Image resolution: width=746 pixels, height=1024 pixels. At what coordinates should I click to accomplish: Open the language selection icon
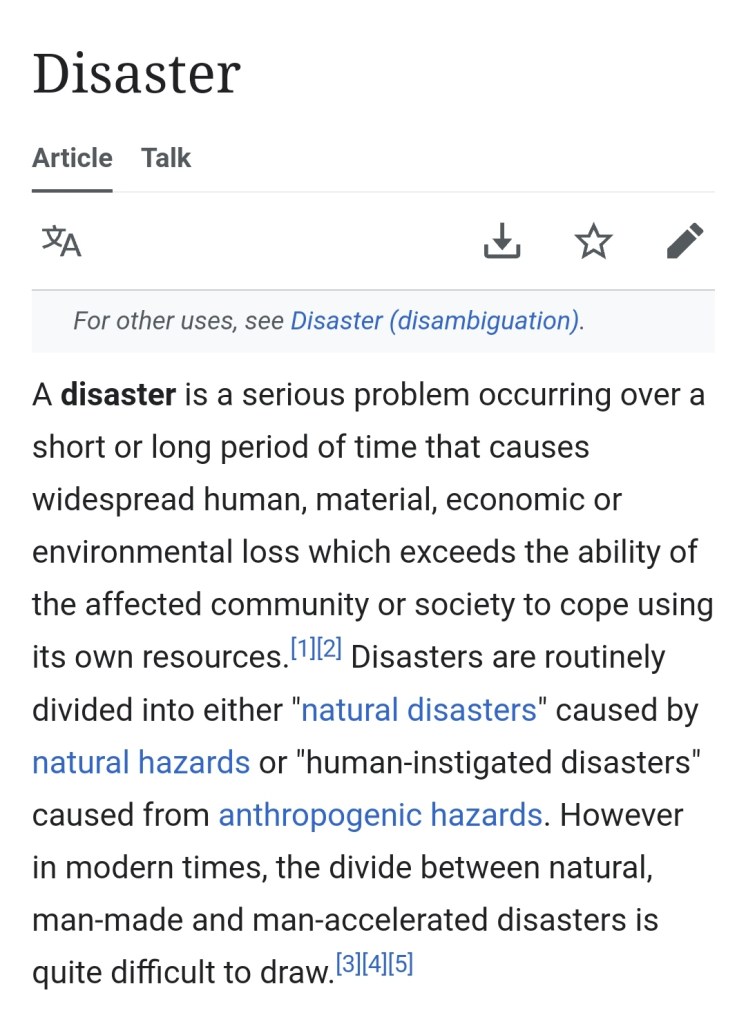[61, 241]
